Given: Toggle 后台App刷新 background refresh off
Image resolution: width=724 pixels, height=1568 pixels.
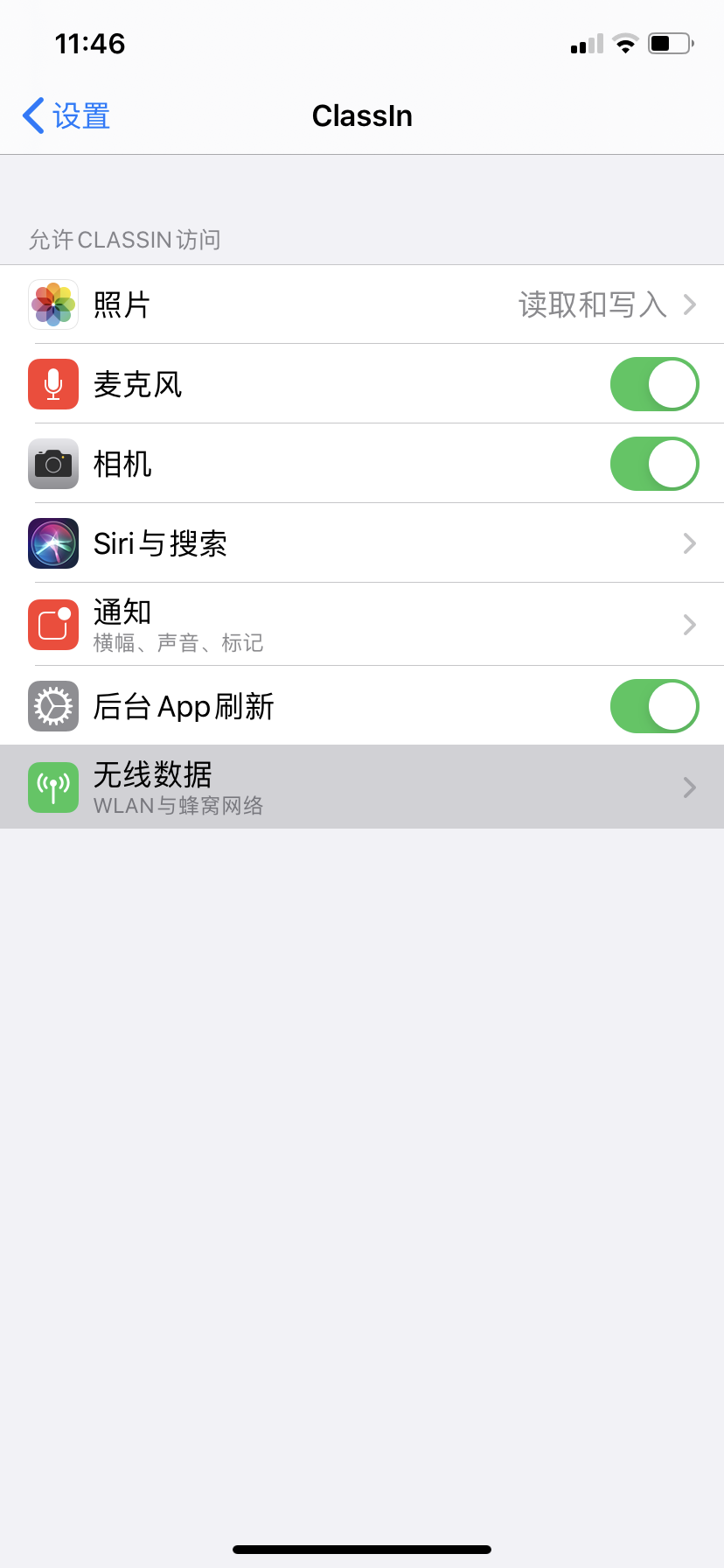Looking at the screenshot, I should (x=654, y=706).
